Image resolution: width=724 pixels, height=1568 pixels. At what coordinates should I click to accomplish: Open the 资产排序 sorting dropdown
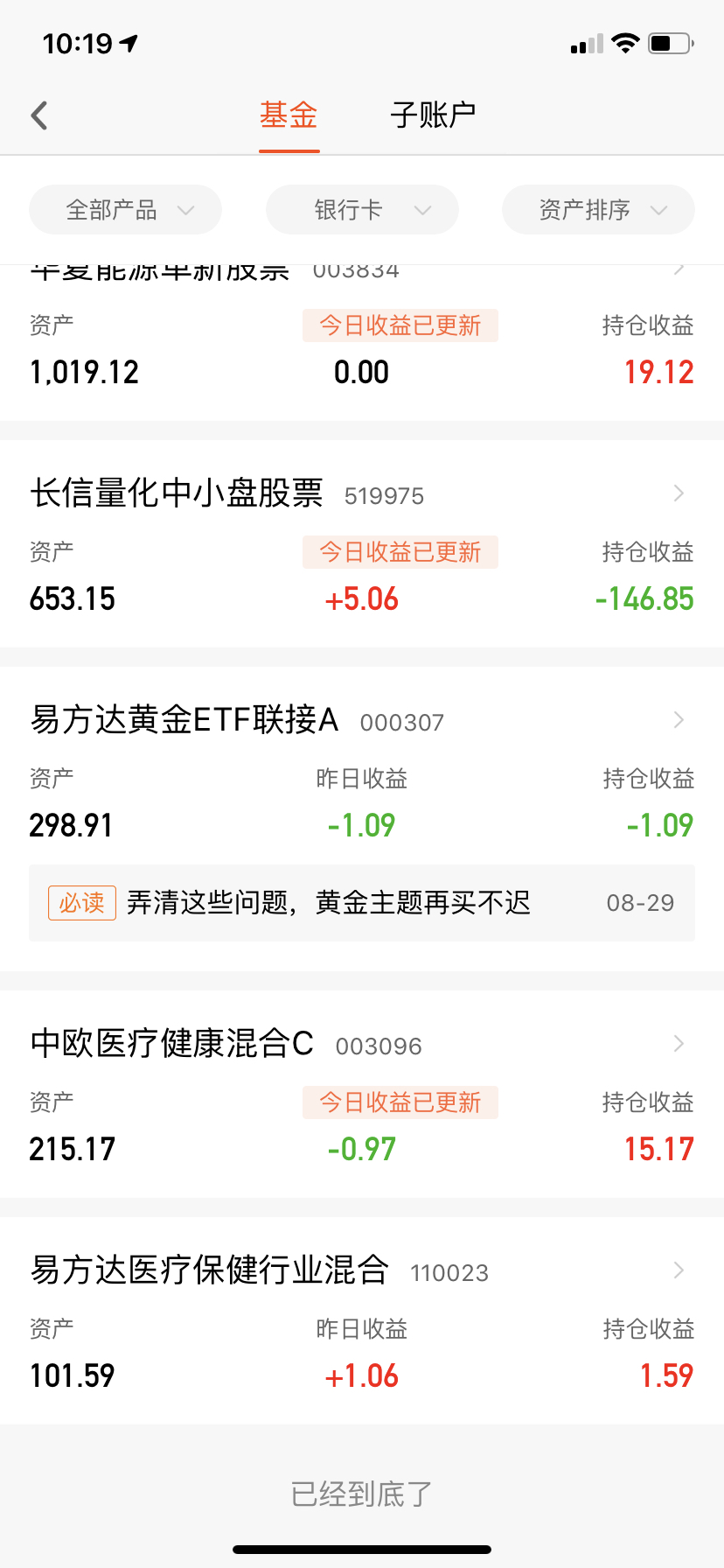coord(598,210)
